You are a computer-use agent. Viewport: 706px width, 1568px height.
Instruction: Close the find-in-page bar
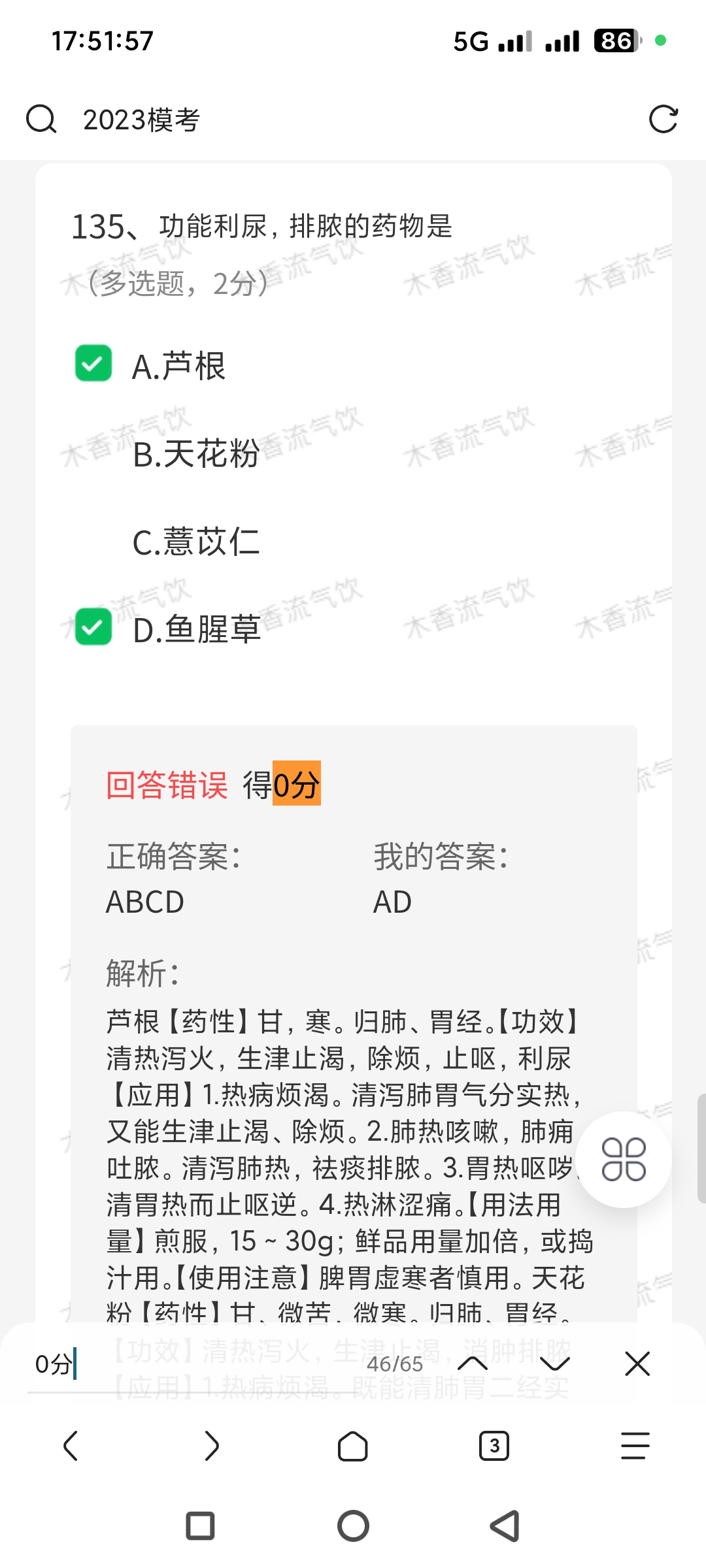[637, 1364]
